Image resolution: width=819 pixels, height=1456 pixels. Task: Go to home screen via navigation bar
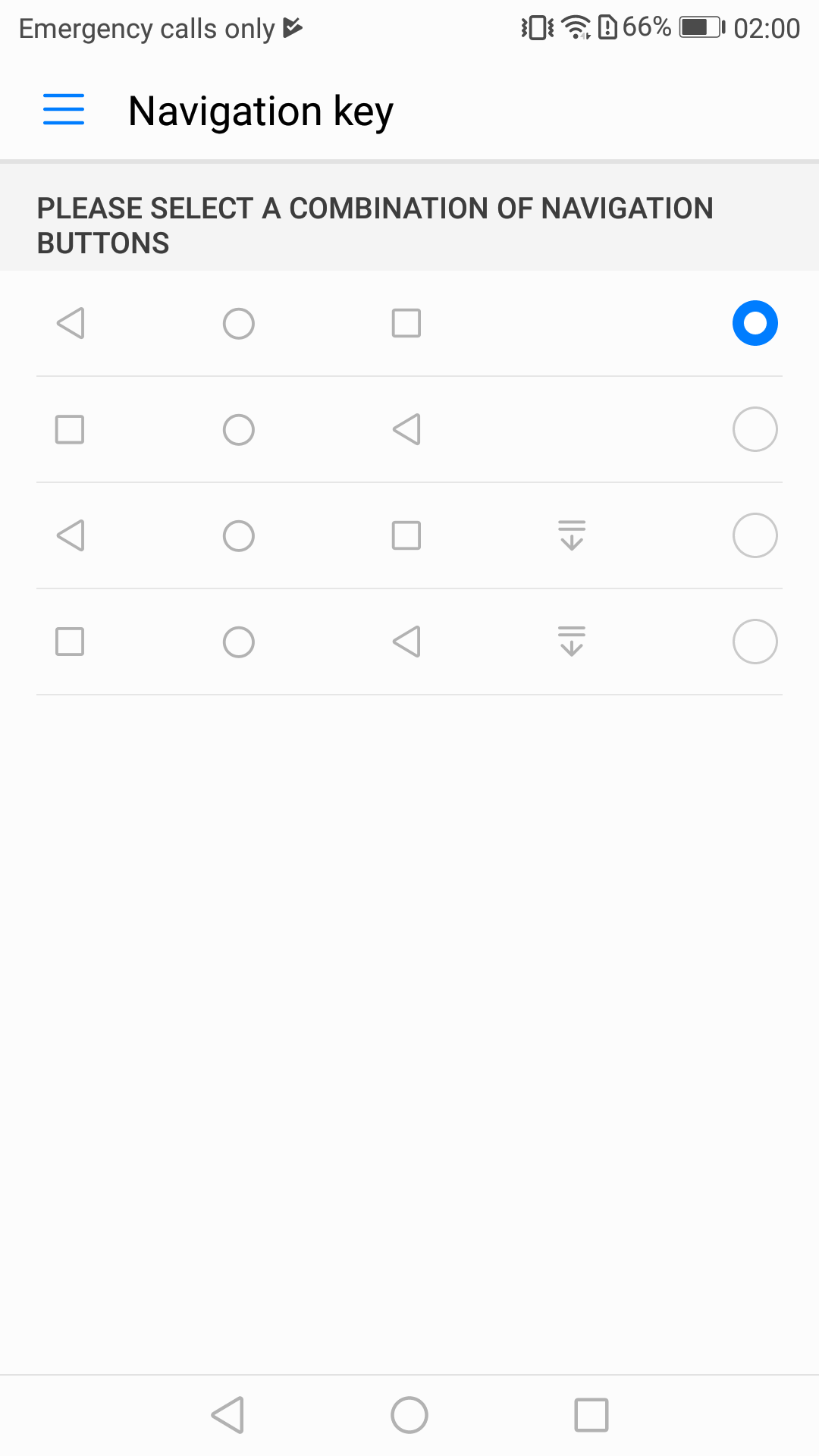[409, 1415]
